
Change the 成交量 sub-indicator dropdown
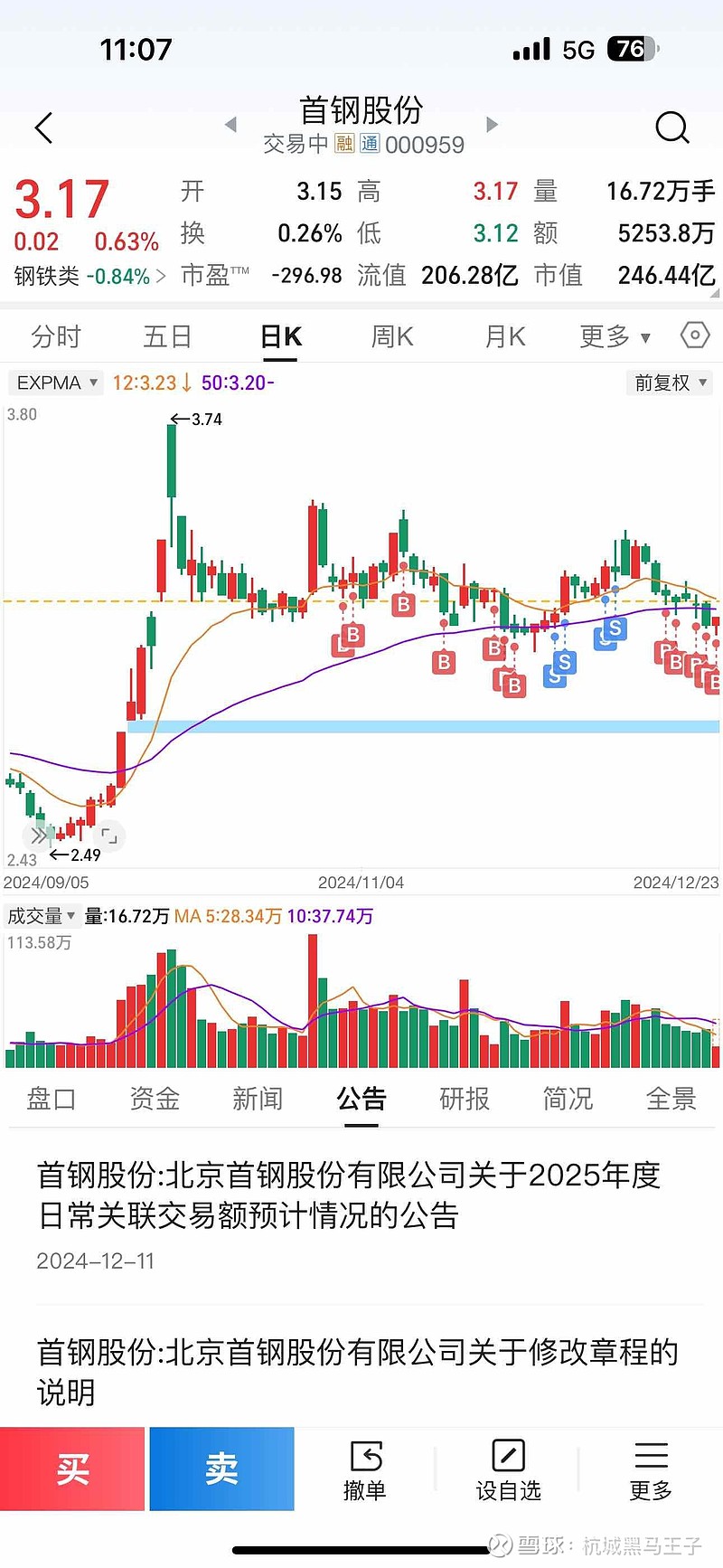pyautogui.click(x=42, y=916)
